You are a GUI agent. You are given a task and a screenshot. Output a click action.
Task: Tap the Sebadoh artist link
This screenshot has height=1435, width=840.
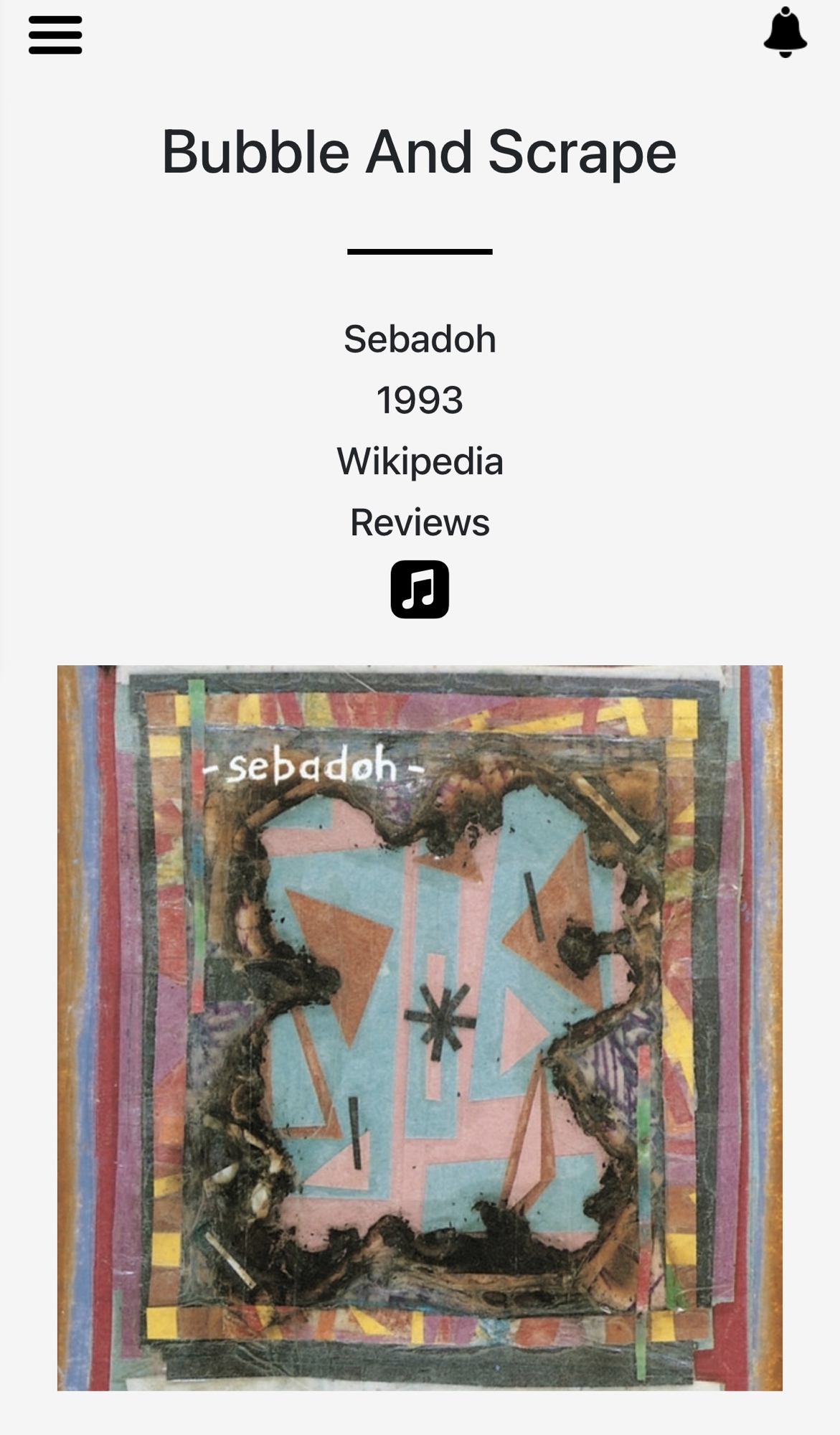pos(420,339)
